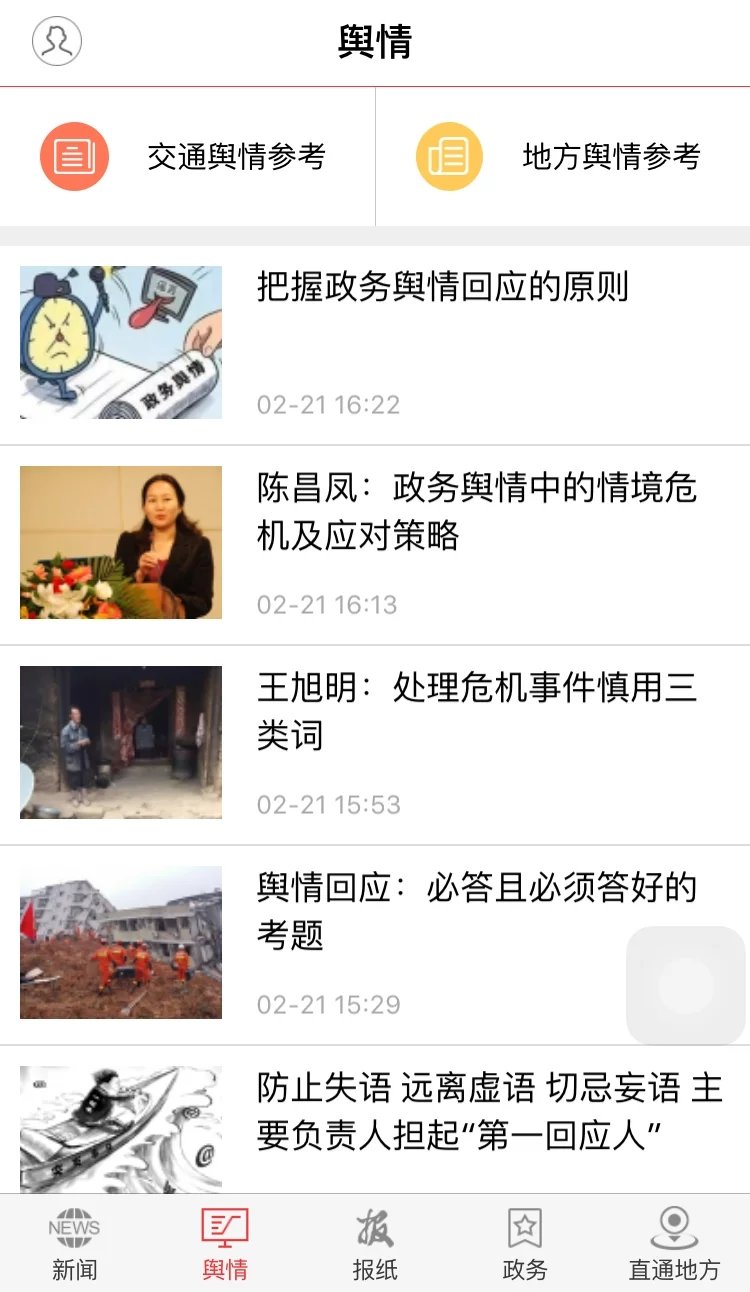Image resolution: width=750 pixels, height=1292 pixels.
Task: Open 地方舆情参考 section
Action: click(562, 157)
